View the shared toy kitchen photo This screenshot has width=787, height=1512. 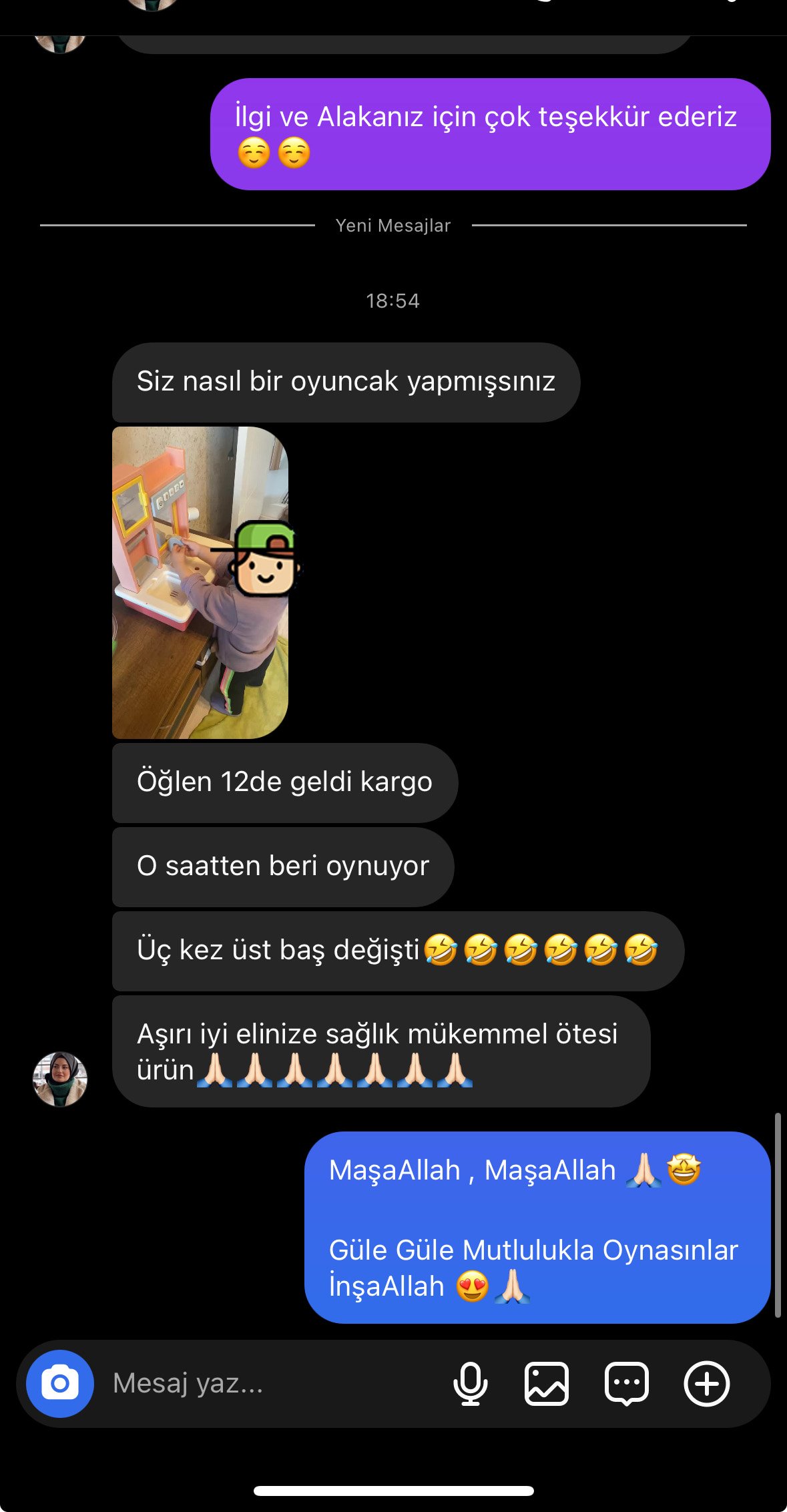click(x=200, y=582)
